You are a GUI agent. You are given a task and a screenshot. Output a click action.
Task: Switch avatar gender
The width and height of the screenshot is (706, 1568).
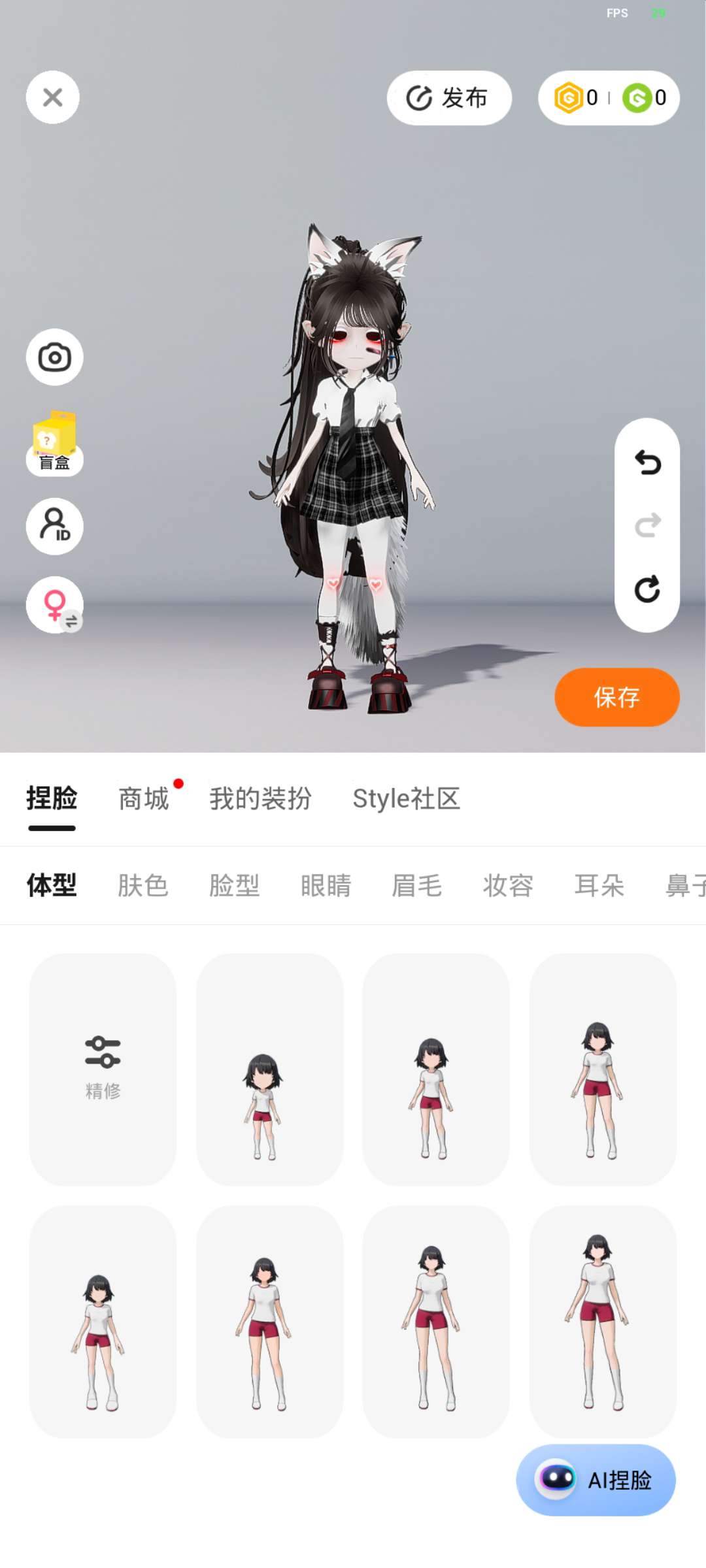coord(54,605)
